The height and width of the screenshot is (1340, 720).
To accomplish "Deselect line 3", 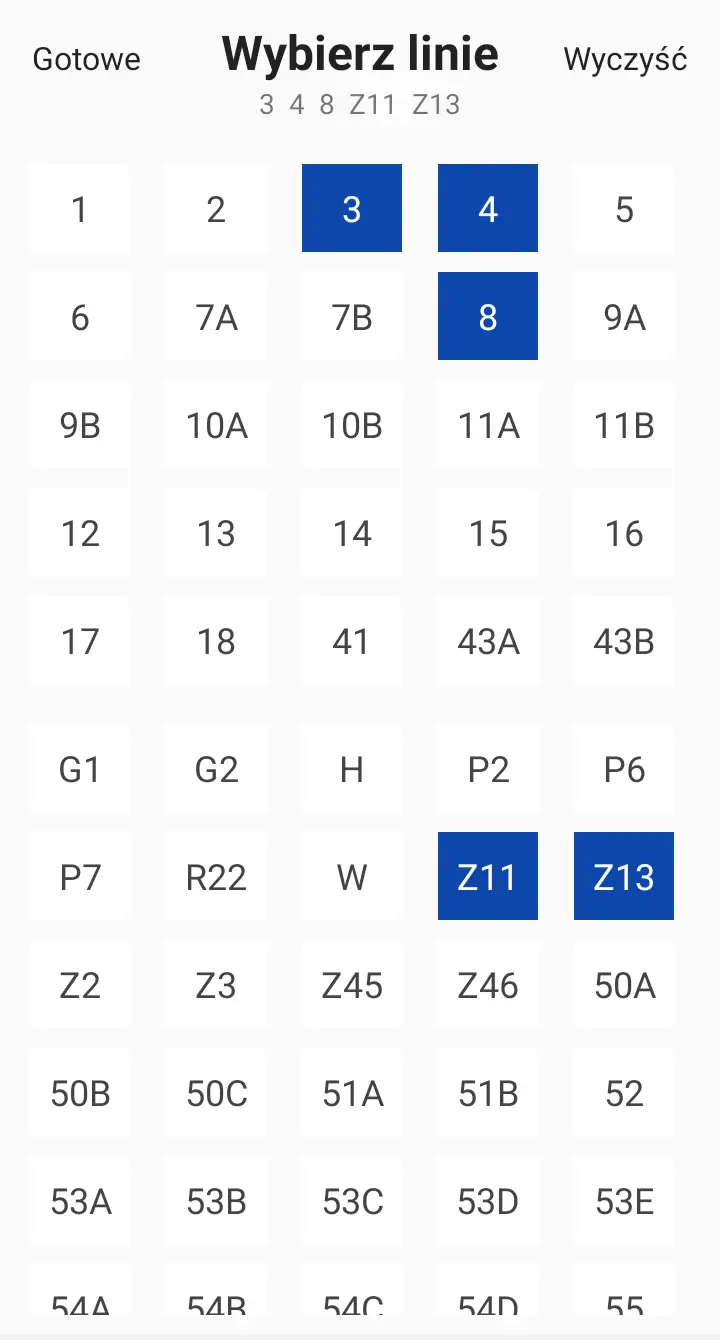I will tap(352, 208).
